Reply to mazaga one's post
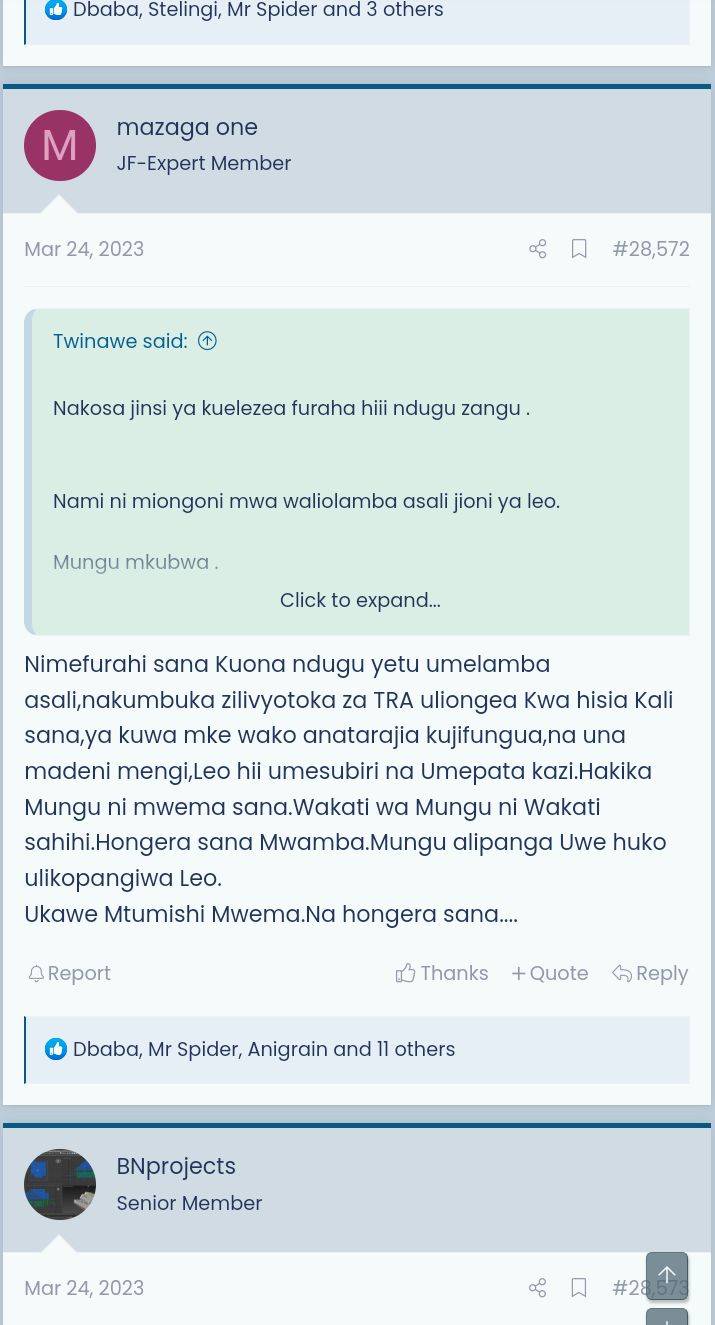Viewport: 715px width, 1325px height. point(650,973)
